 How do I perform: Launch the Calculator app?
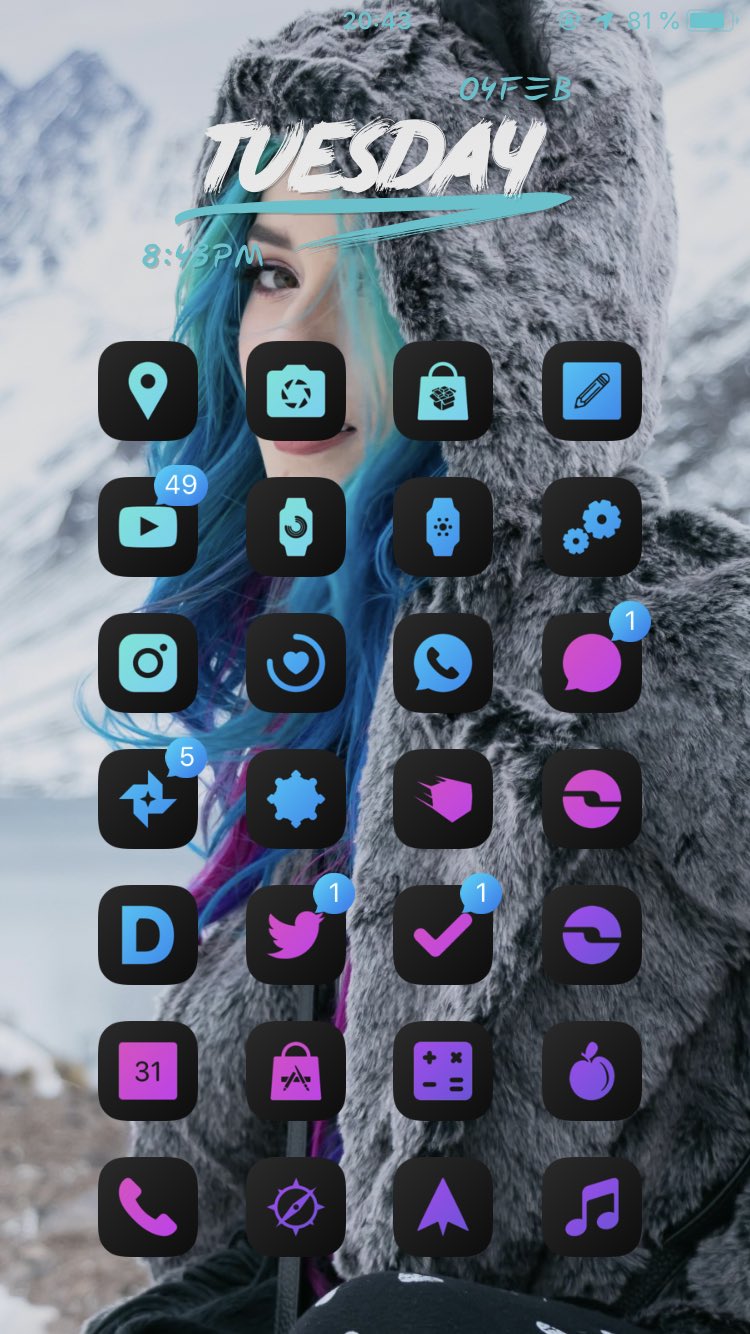click(x=442, y=1071)
